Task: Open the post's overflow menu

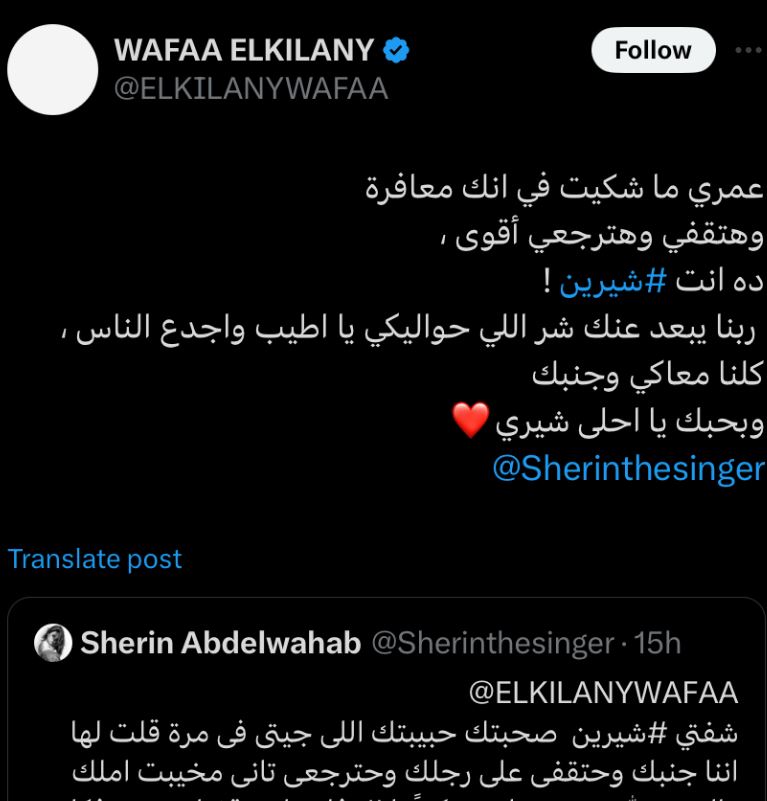Action: [x=748, y=50]
